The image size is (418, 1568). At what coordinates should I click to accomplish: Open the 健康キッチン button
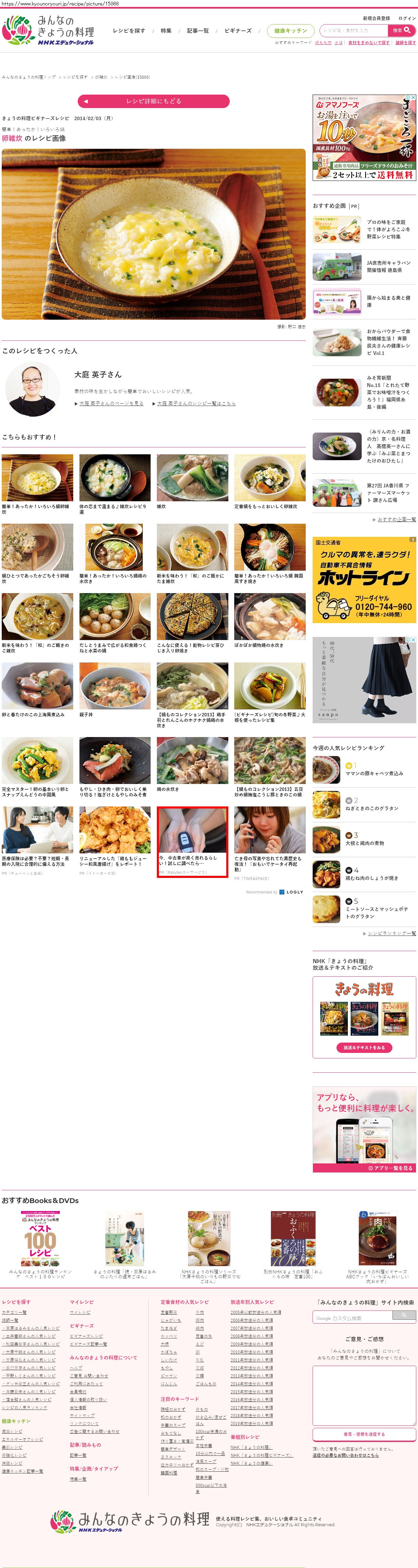[291, 30]
